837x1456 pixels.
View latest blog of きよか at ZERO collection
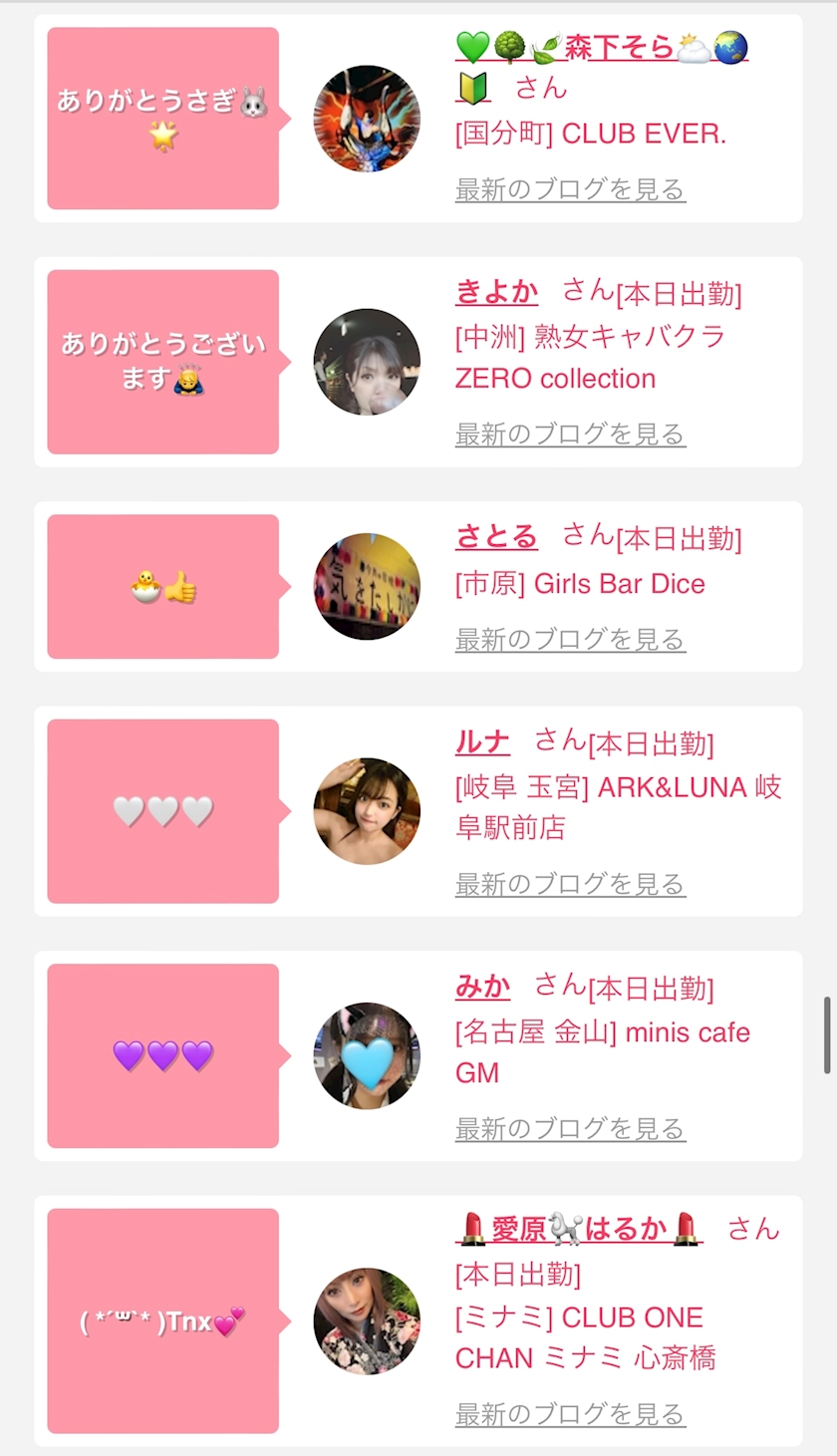pyautogui.click(x=570, y=435)
